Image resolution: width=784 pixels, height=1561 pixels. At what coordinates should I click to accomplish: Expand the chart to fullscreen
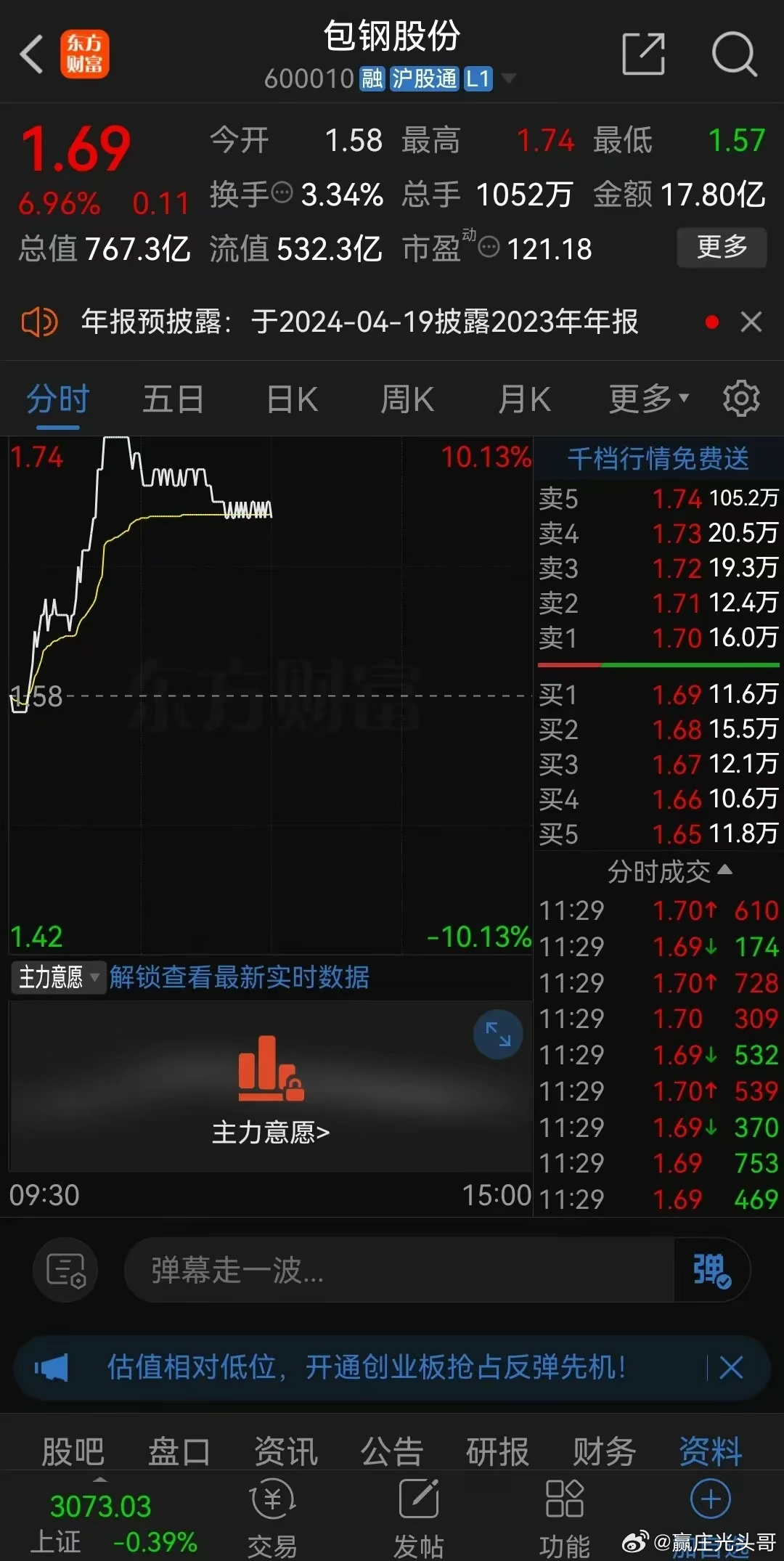(498, 1034)
